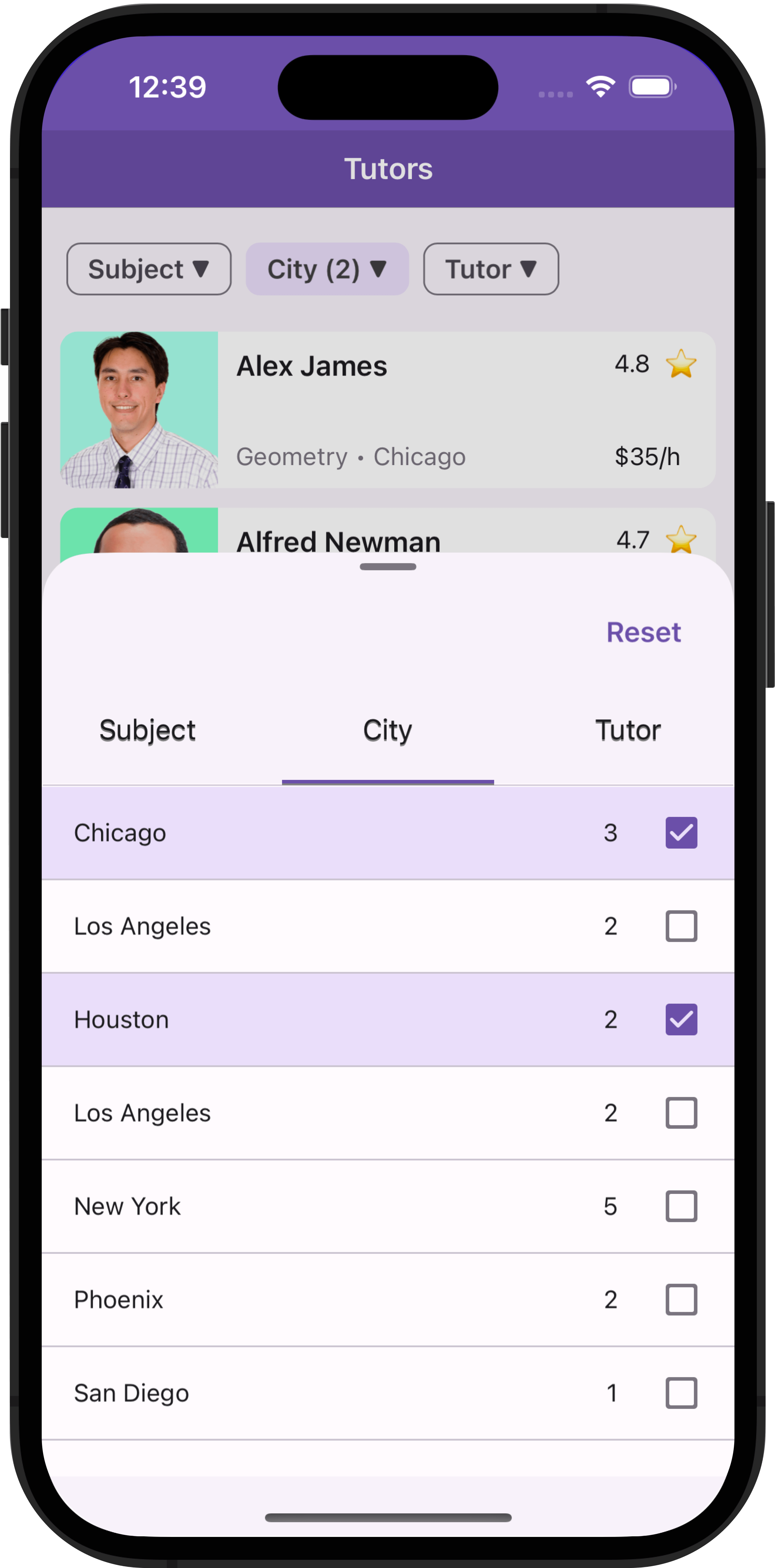Open the Tutor filter dropdown chip
The width and height of the screenshot is (775, 1568).
(x=491, y=269)
